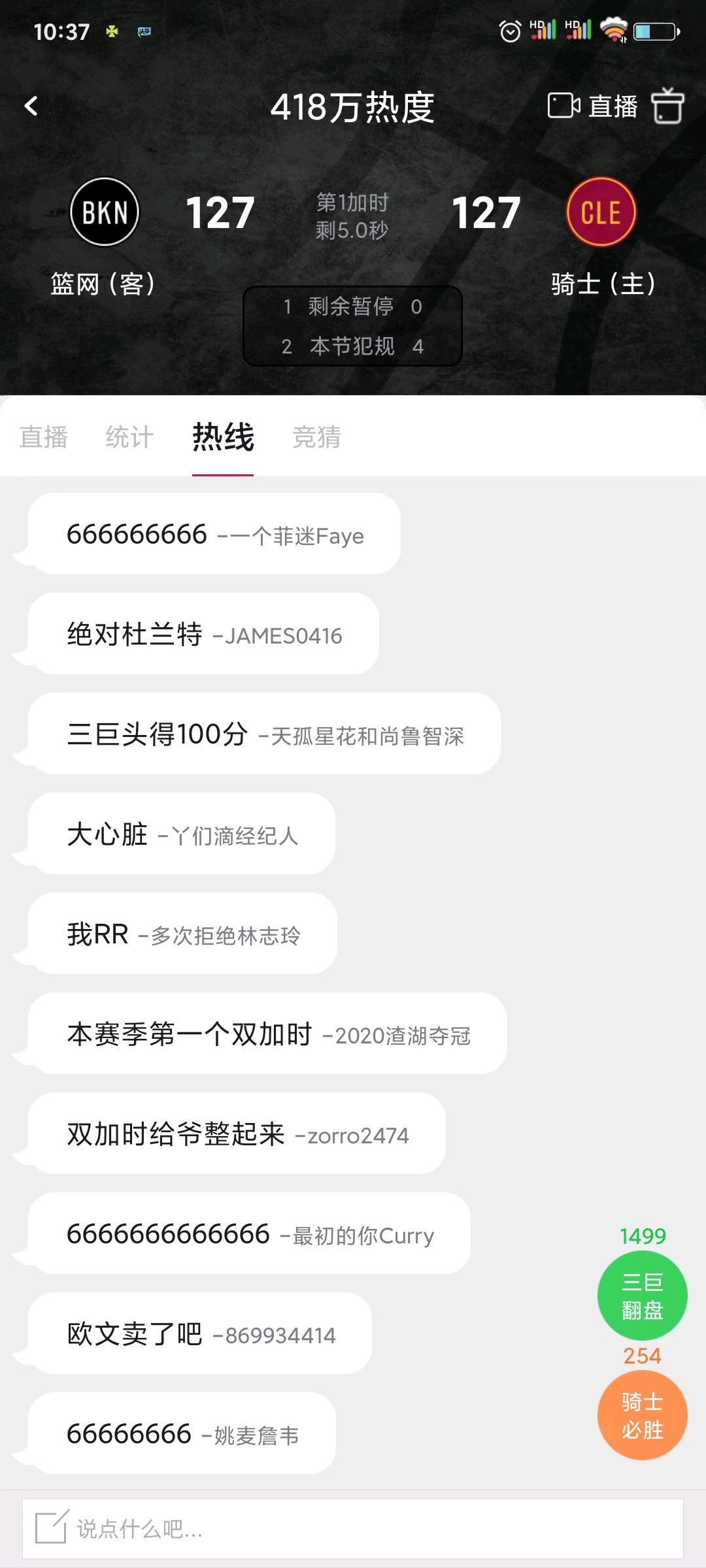The image size is (706, 1568).
Task: Switch to the 直播 tab
Action: (43, 437)
